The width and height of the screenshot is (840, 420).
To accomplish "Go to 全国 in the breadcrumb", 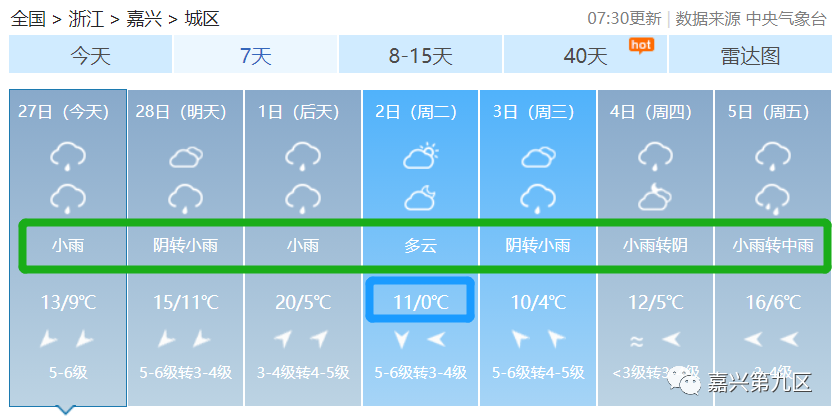I will (x=28, y=18).
